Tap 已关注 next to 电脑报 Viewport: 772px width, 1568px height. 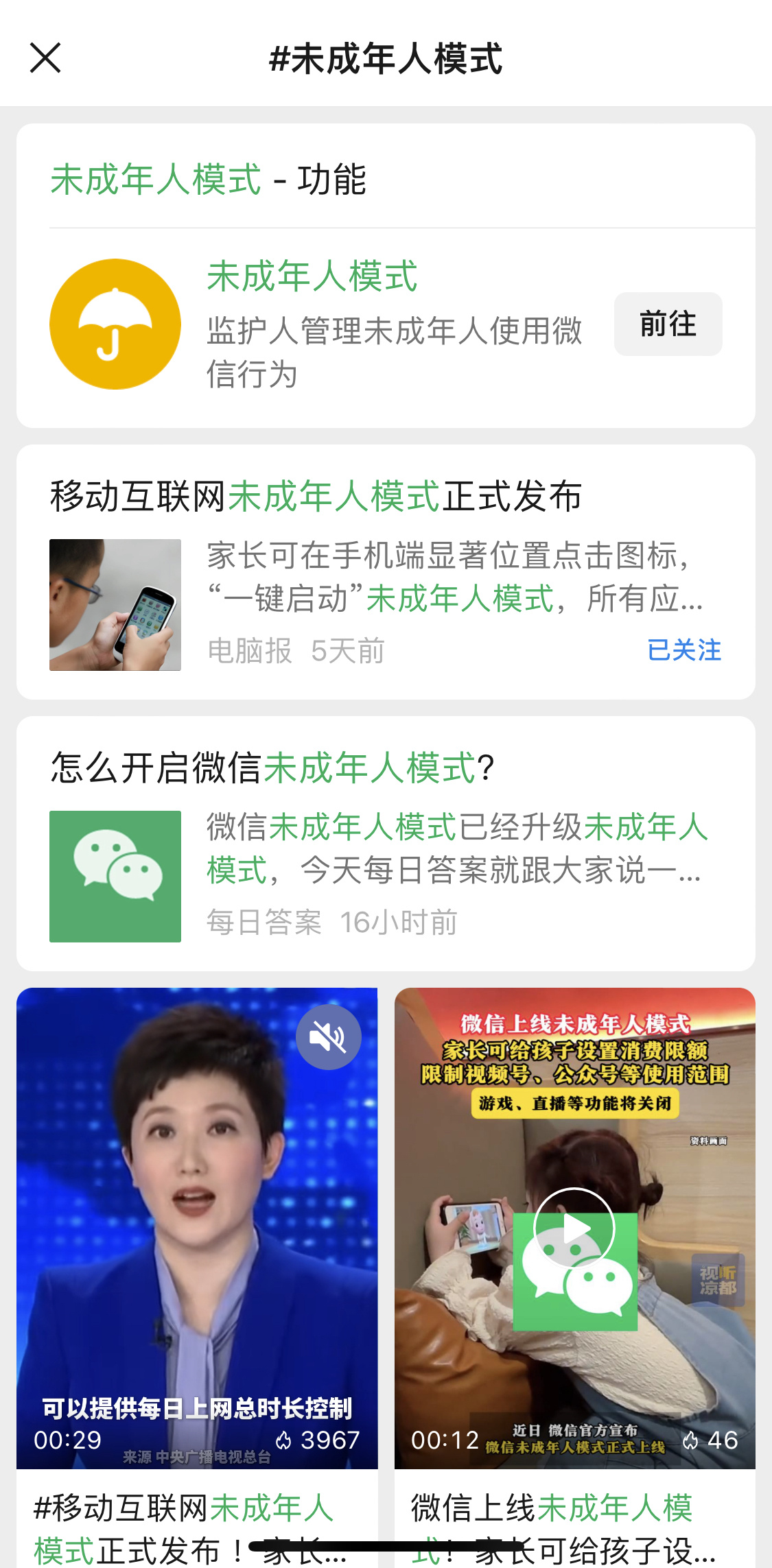(x=683, y=650)
